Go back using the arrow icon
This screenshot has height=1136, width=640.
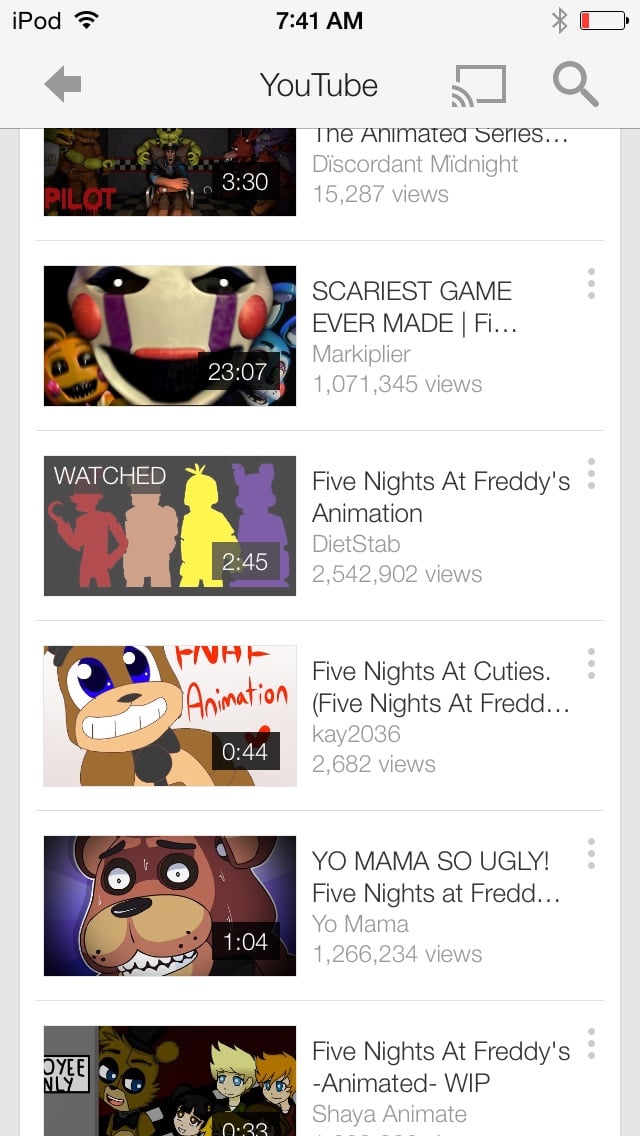(x=63, y=85)
